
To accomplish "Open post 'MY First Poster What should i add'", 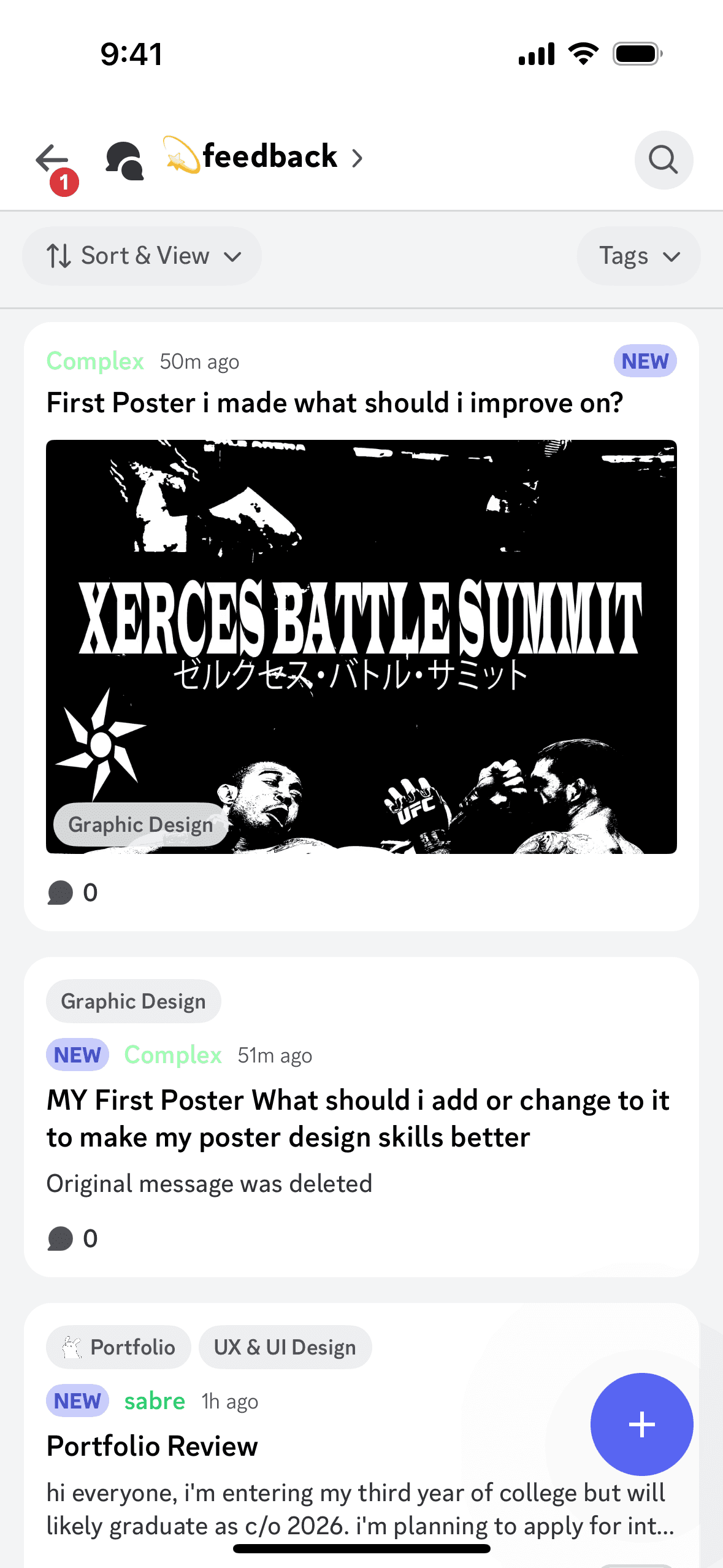I will [358, 1118].
